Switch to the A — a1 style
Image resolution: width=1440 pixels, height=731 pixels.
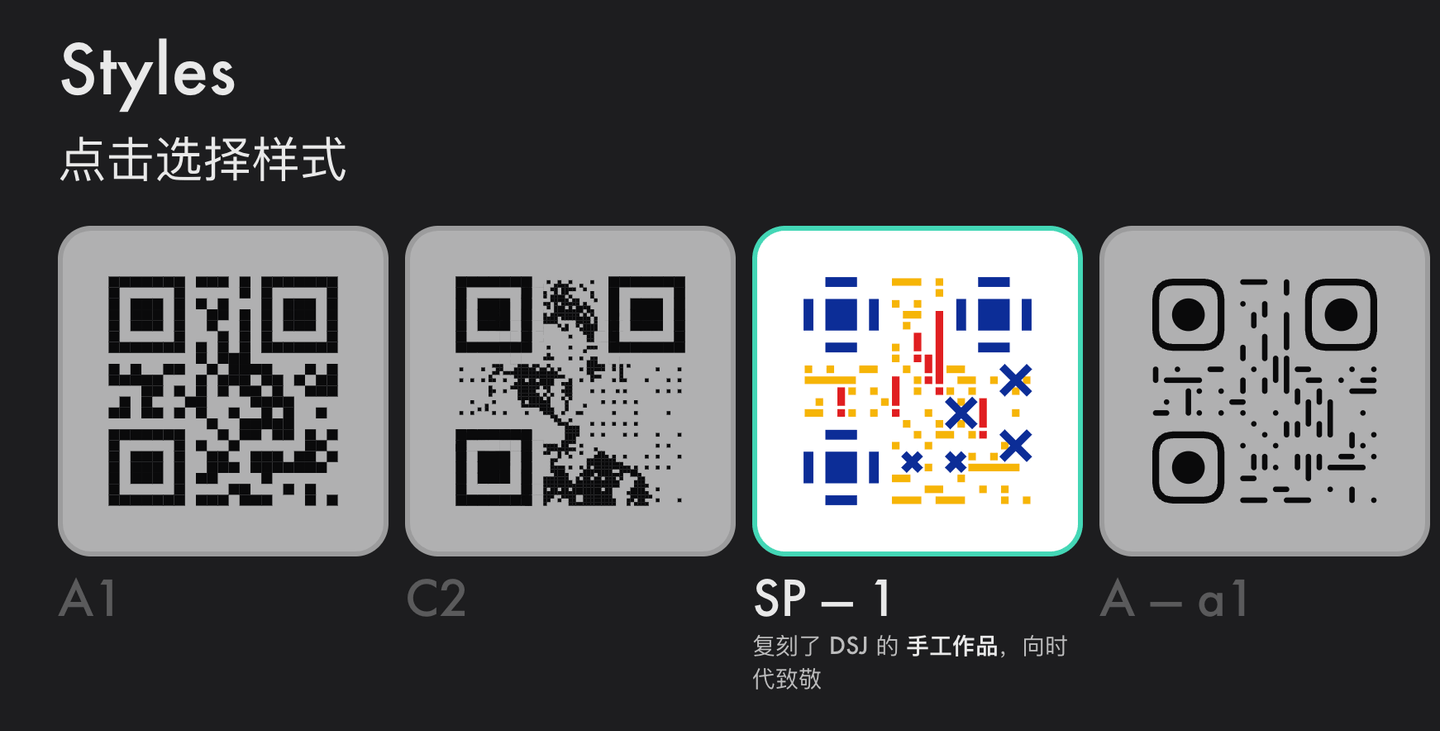(x=1264, y=391)
